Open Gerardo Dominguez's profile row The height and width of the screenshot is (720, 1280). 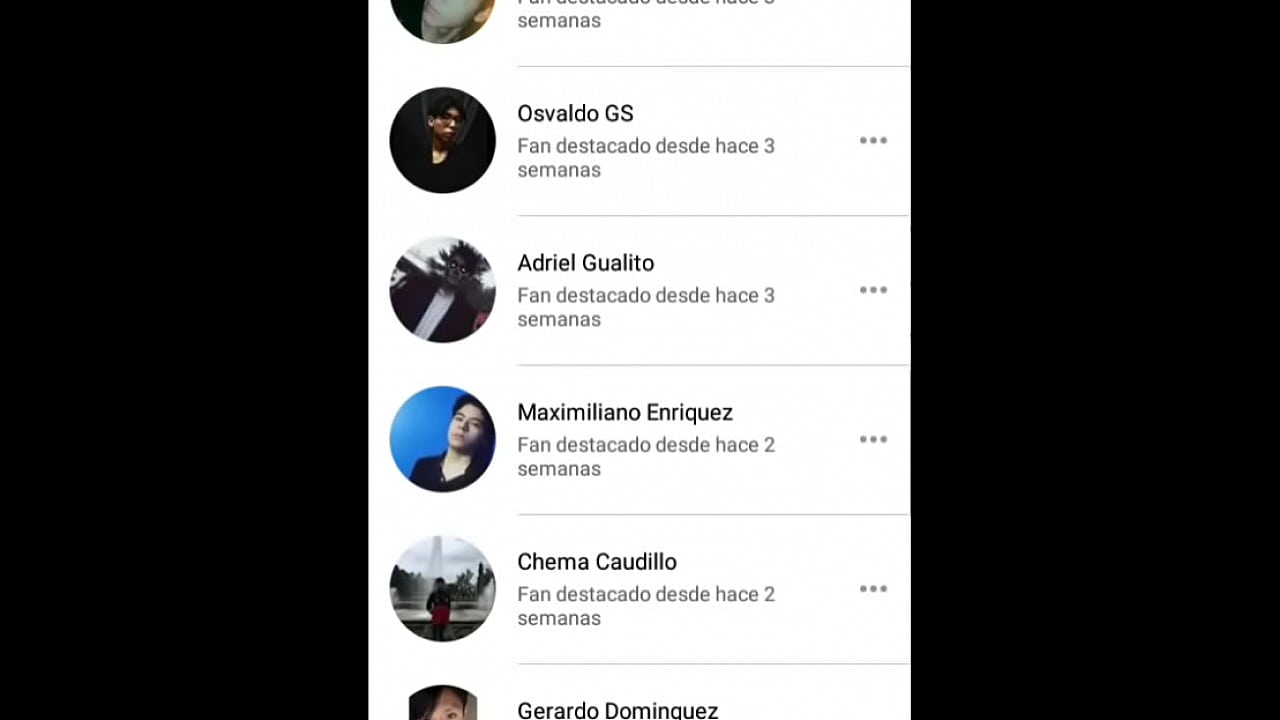tap(617, 710)
